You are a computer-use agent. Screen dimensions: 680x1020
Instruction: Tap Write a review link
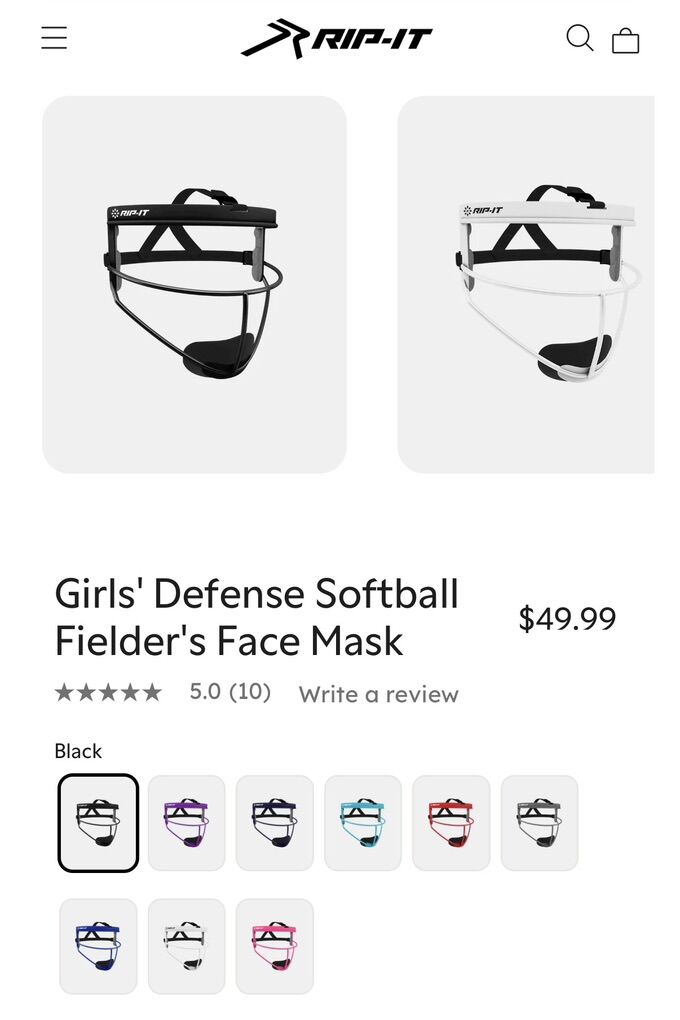click(x=378, y=694)
